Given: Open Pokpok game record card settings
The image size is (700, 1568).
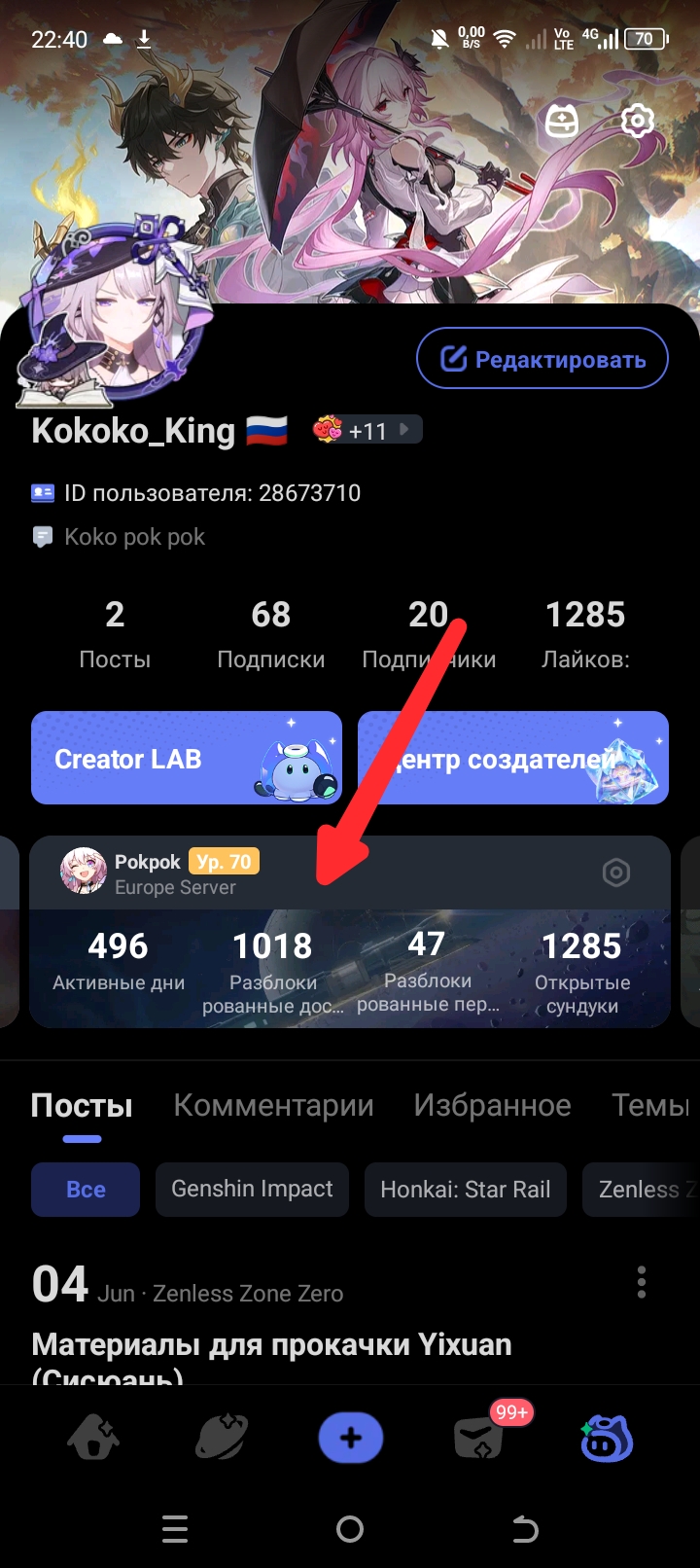Looking at the screenshot, I should [616, 873].
